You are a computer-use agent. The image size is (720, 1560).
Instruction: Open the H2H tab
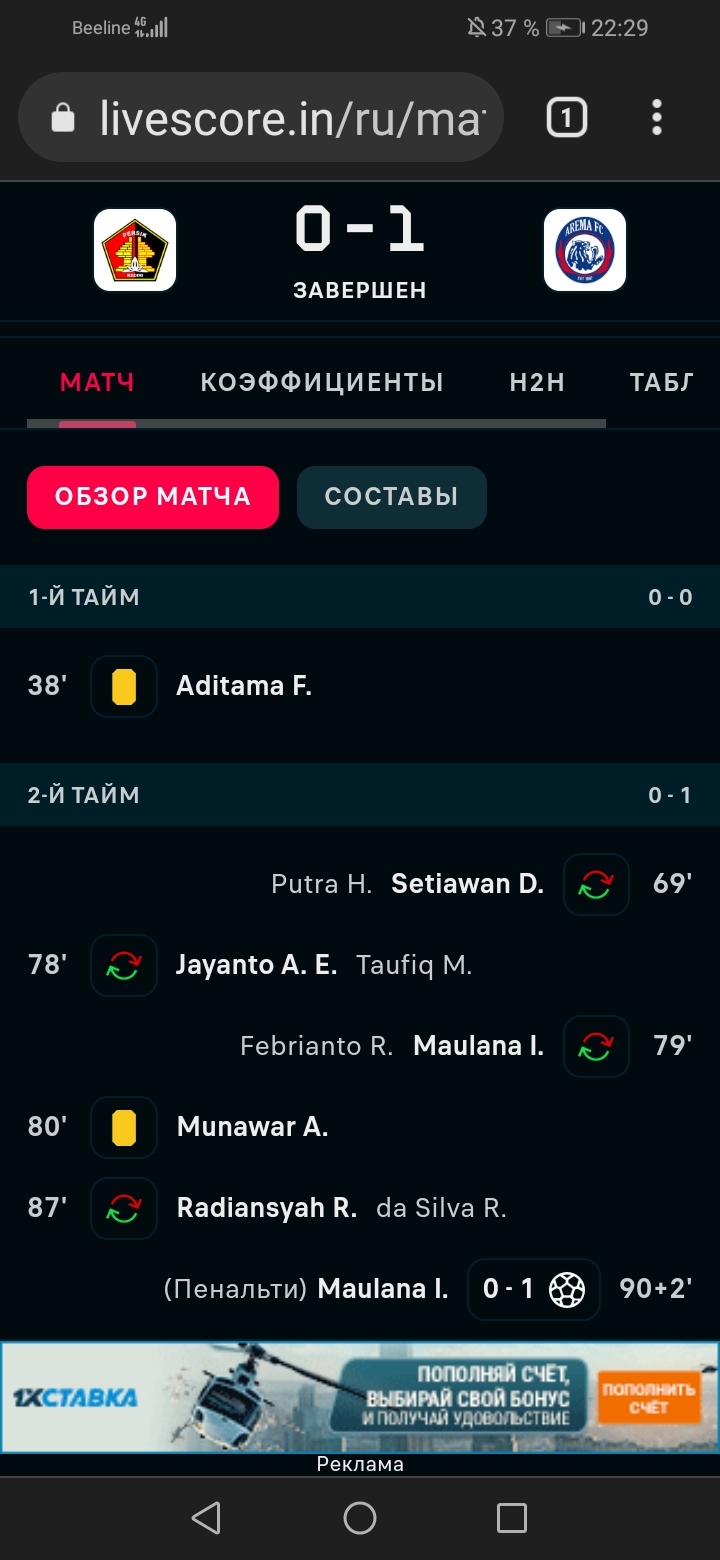tap(536, 382)
